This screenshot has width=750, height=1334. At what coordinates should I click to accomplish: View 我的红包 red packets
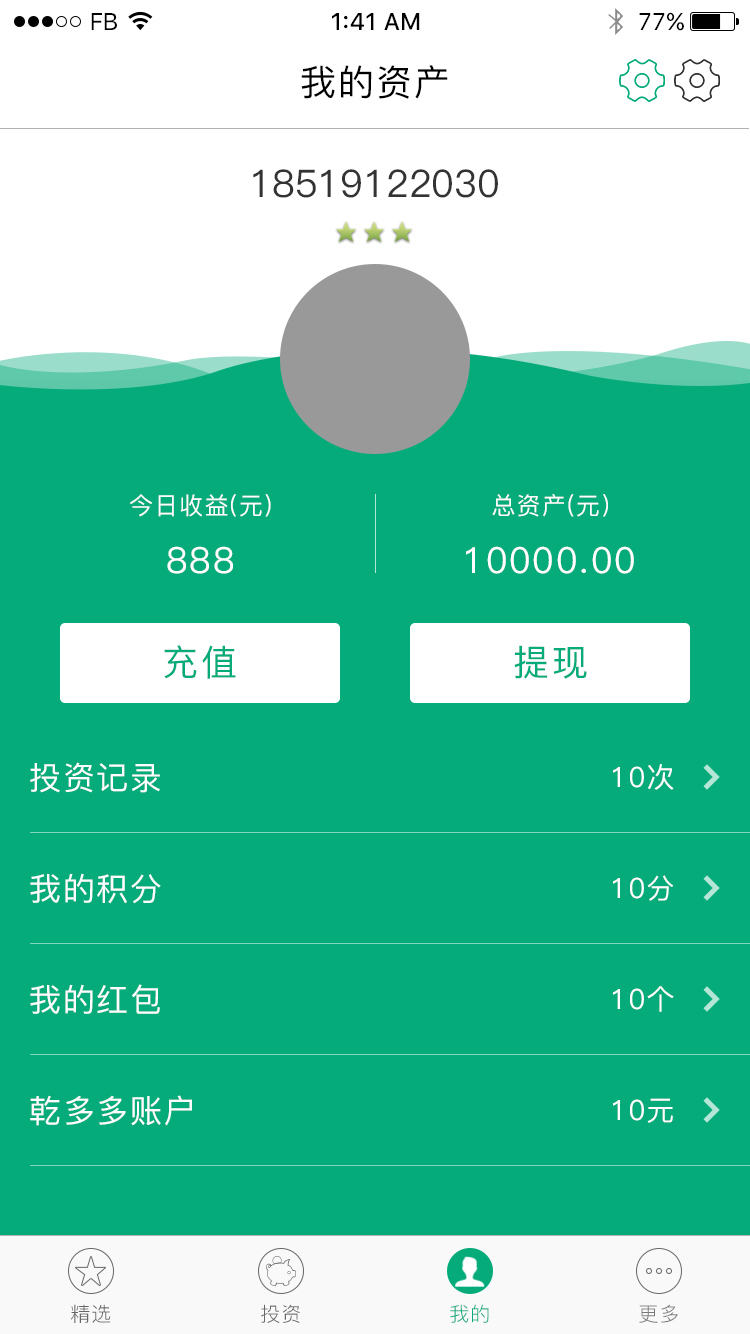[375, 1000]
